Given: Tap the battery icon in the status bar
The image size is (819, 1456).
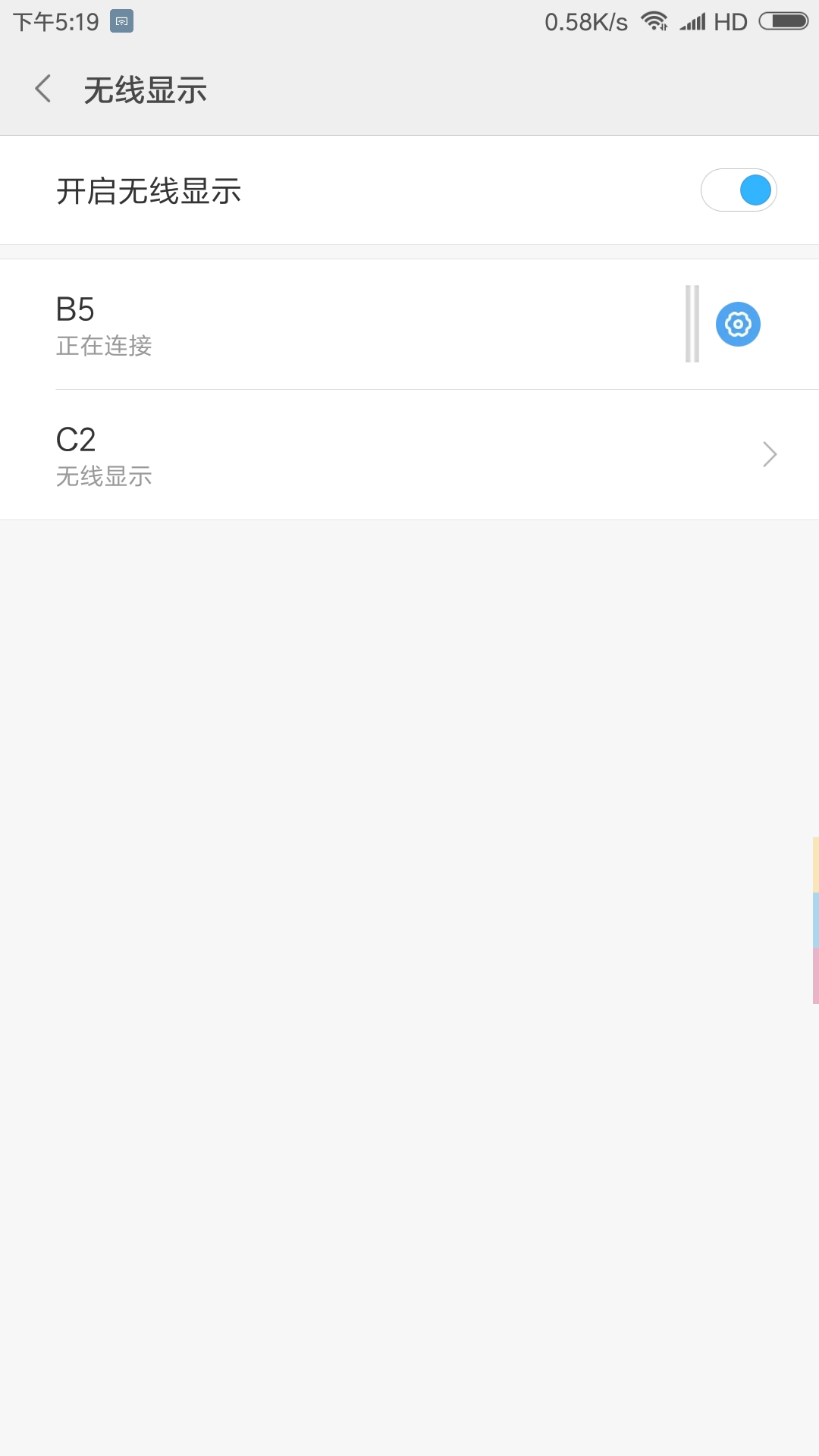Looking at the screenshot, I should coord(781,20).
